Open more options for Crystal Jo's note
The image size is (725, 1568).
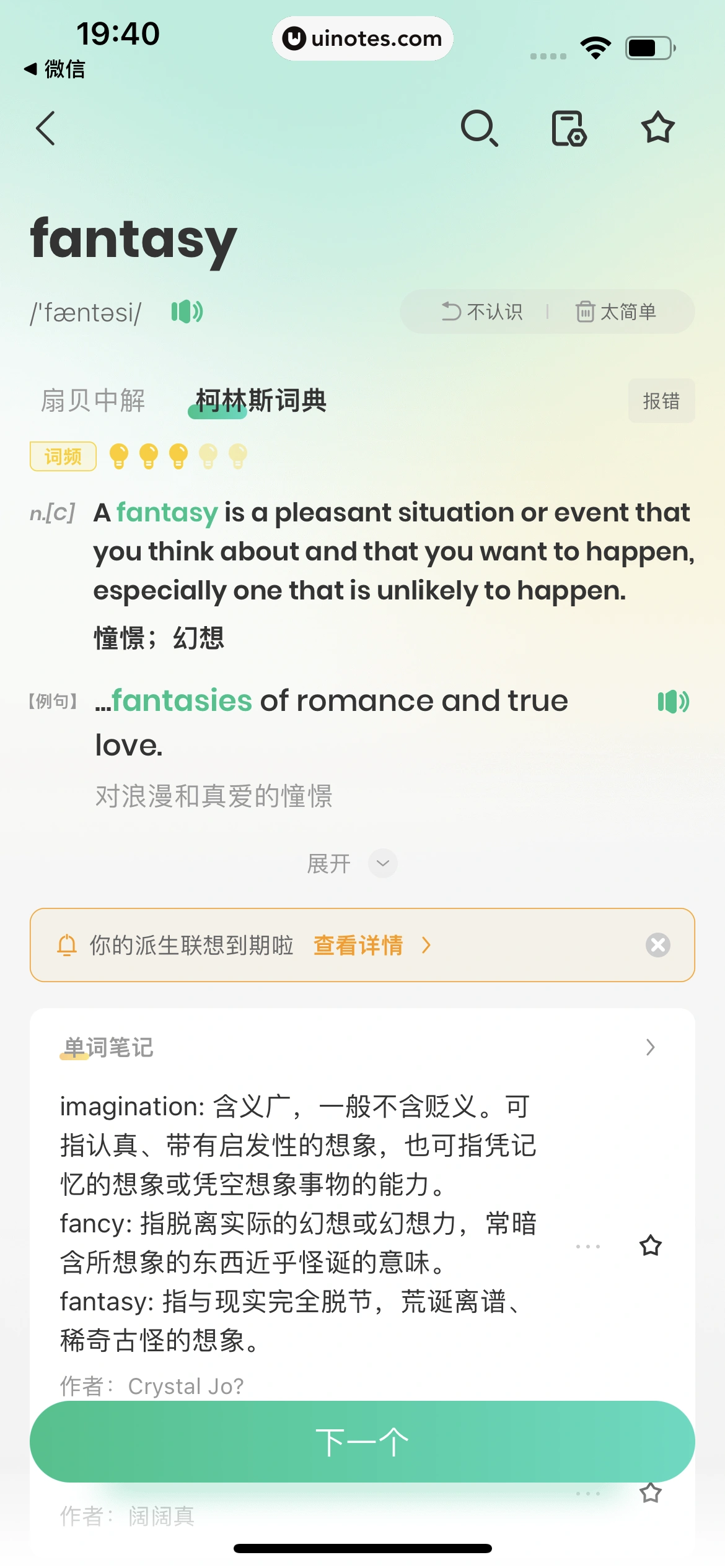587,1246
